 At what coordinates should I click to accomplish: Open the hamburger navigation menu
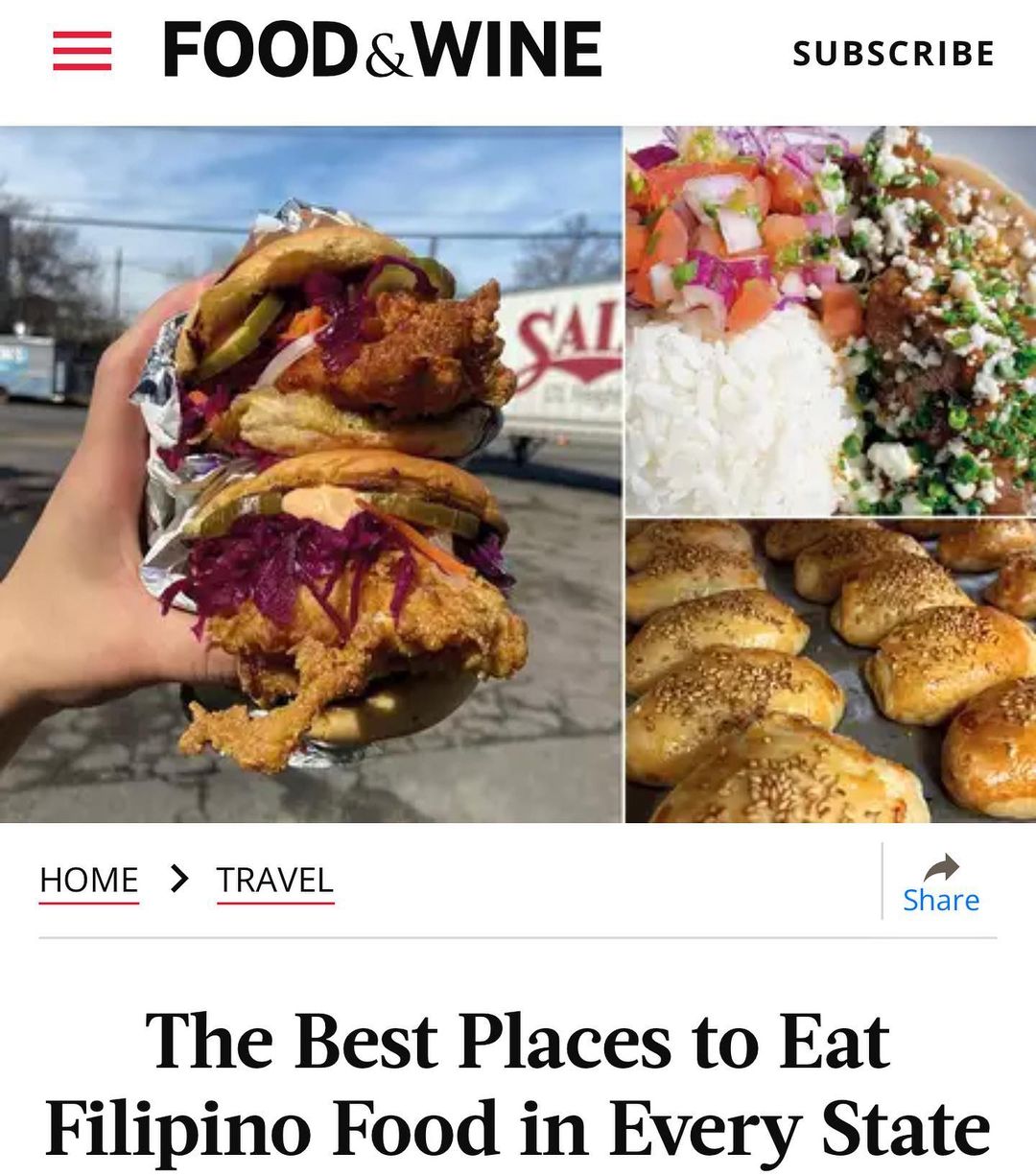pos(82,51)
